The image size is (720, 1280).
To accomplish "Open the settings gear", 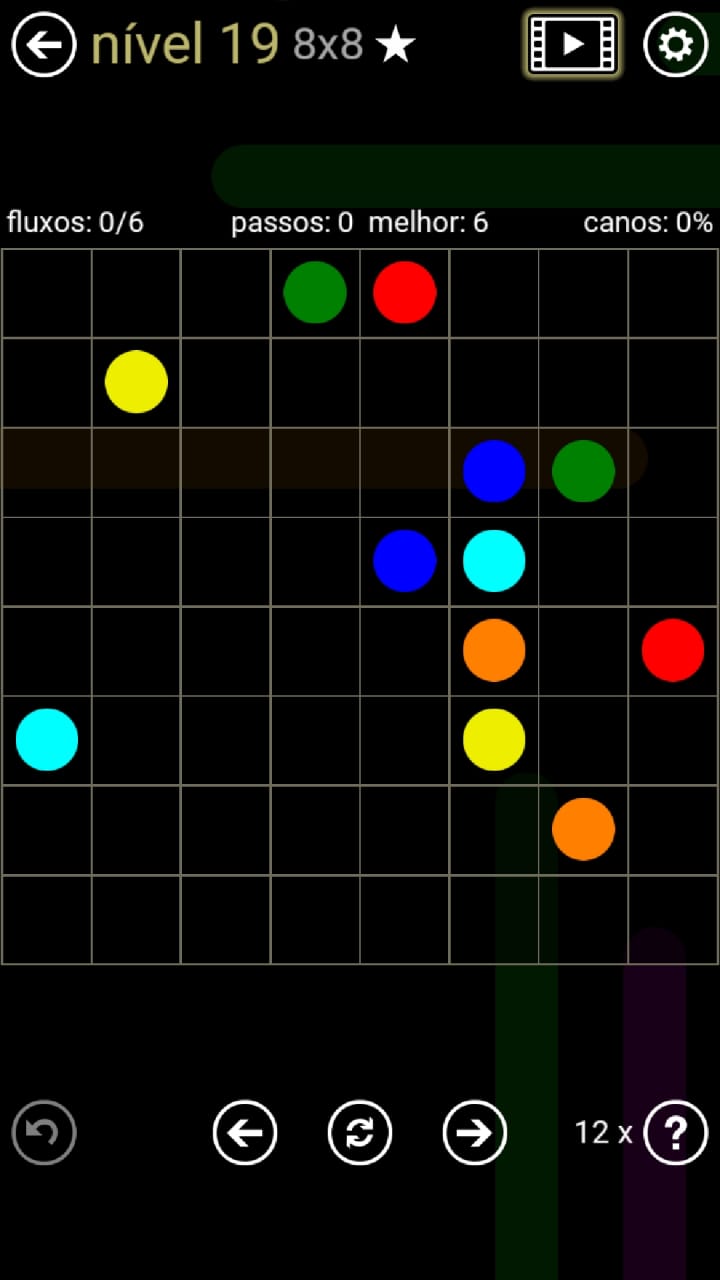I will [x=676, y=45].
